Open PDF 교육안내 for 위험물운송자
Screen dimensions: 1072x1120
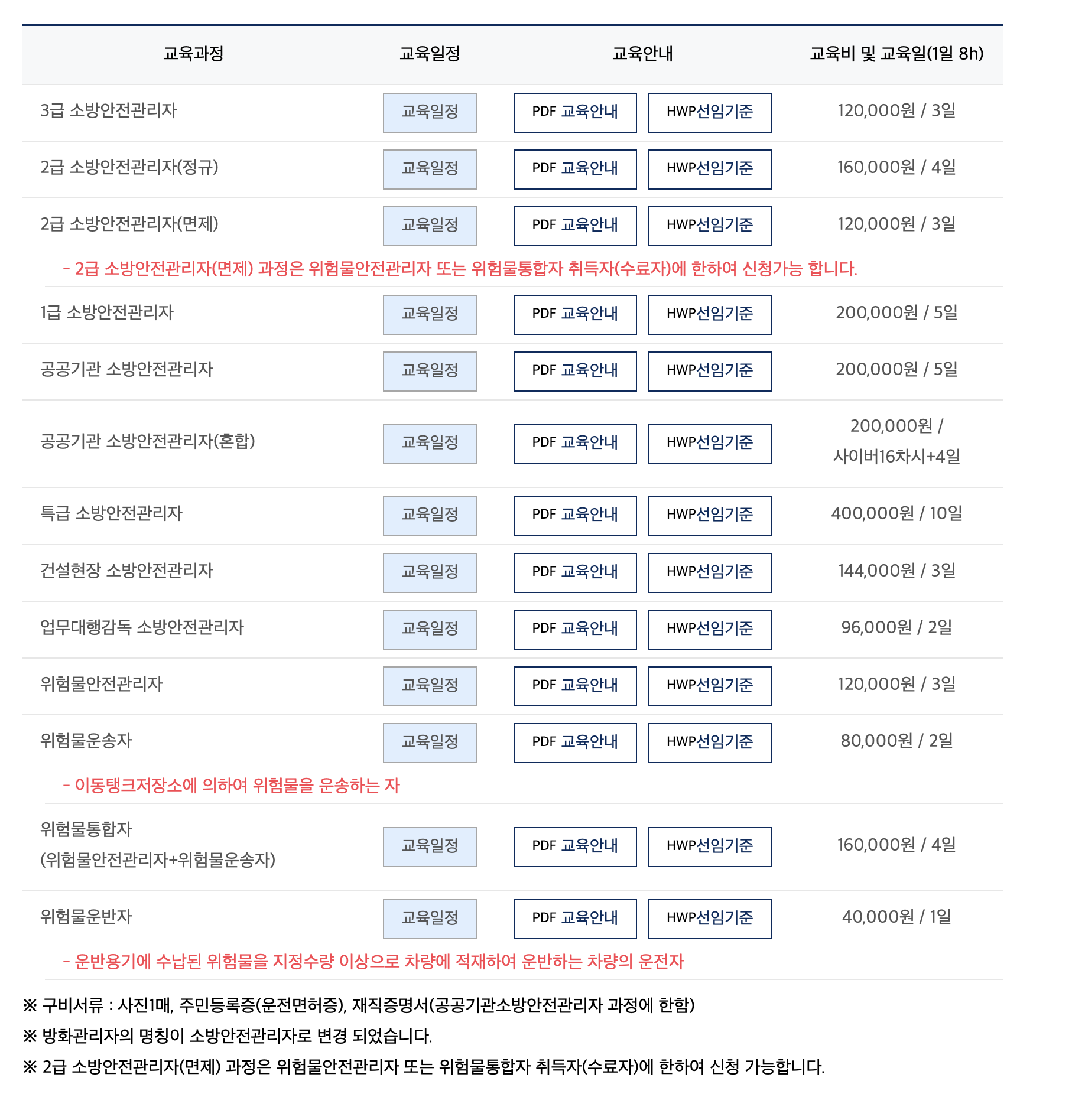point(574,743)
